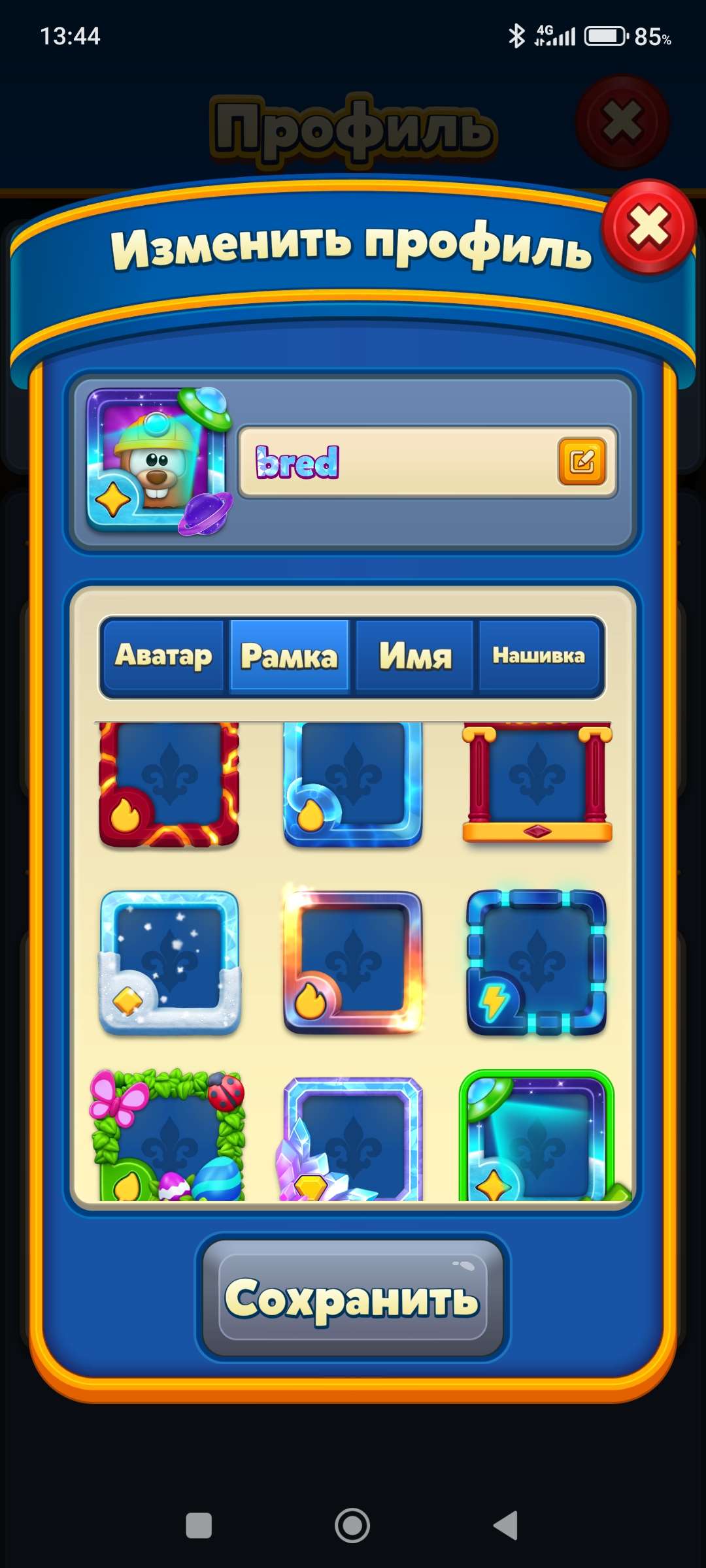Choose the fire and ice gradient frame

(x=353, y=962)
